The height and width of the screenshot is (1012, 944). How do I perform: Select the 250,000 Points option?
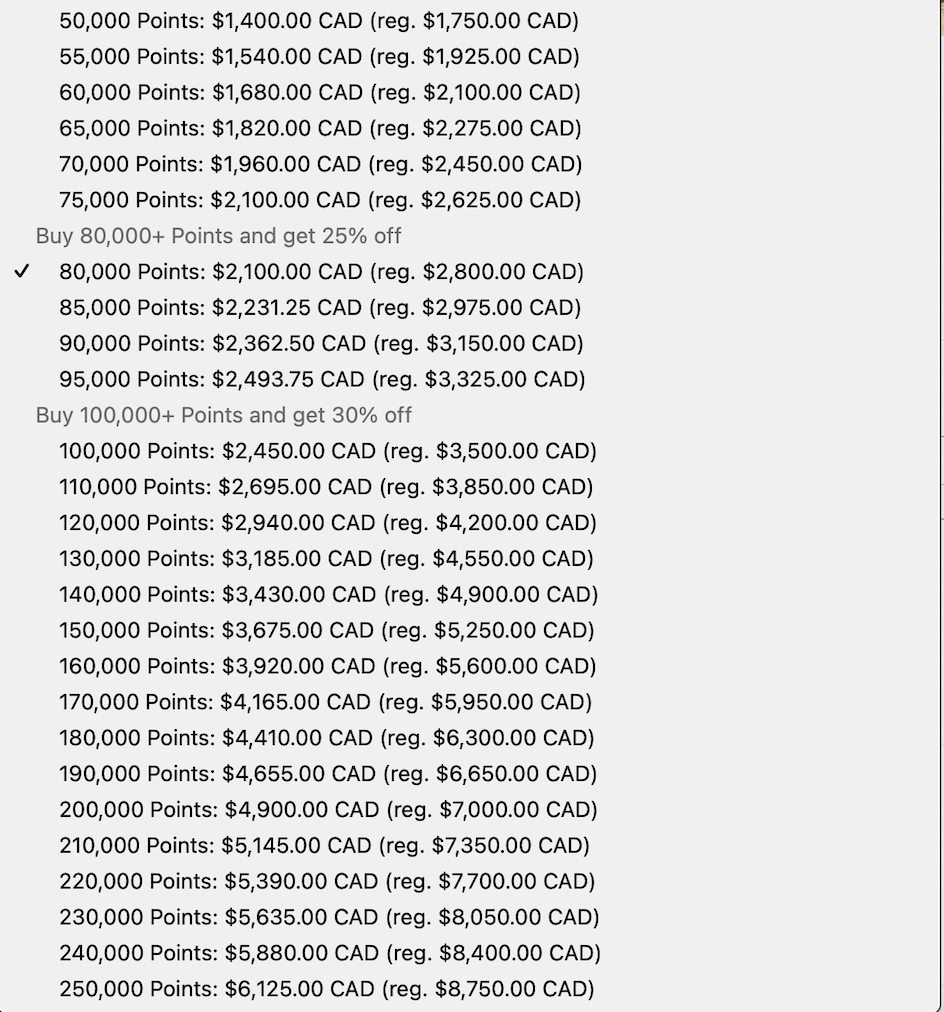(326, 989)
